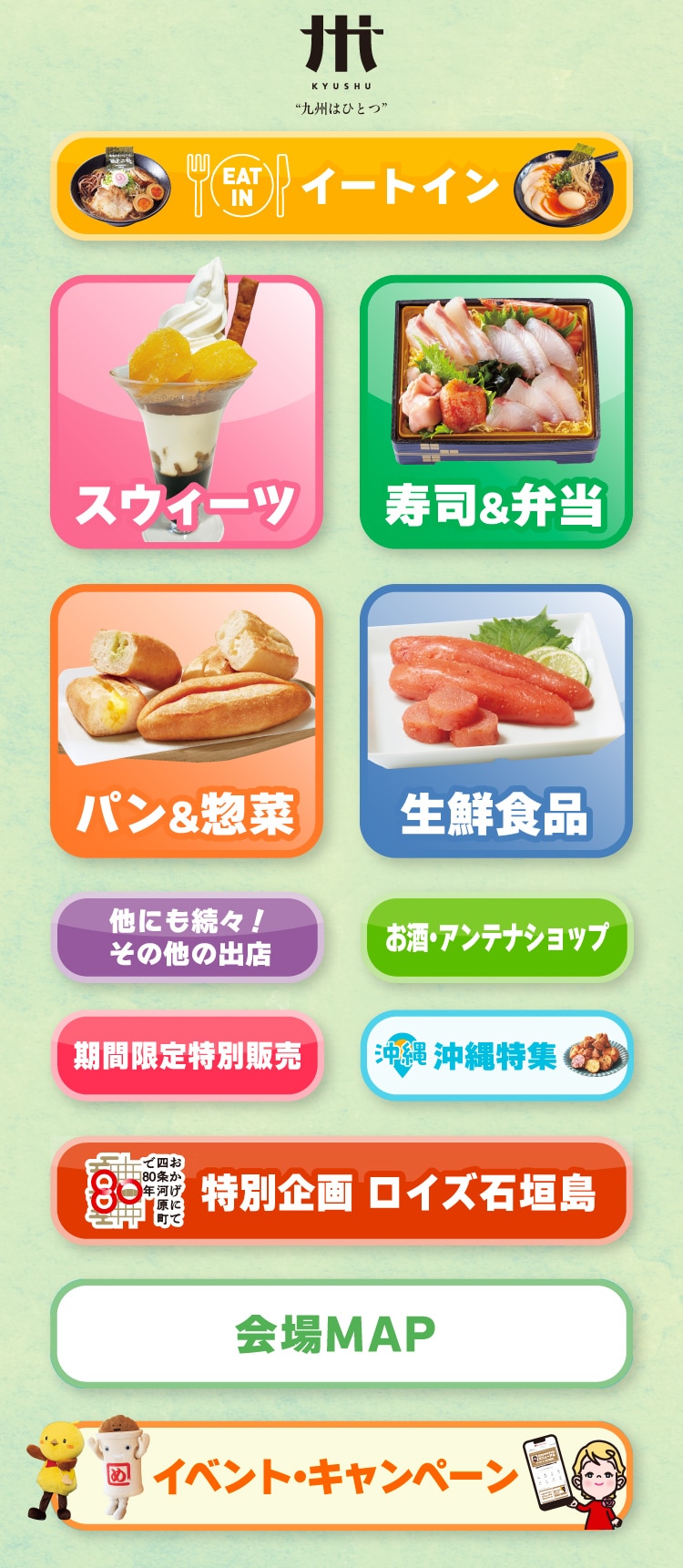The height and width of the screenshot is (1568, 683).
Task: Open 特別企画 ロイズ石垣島
Action: click(341, 1191)
